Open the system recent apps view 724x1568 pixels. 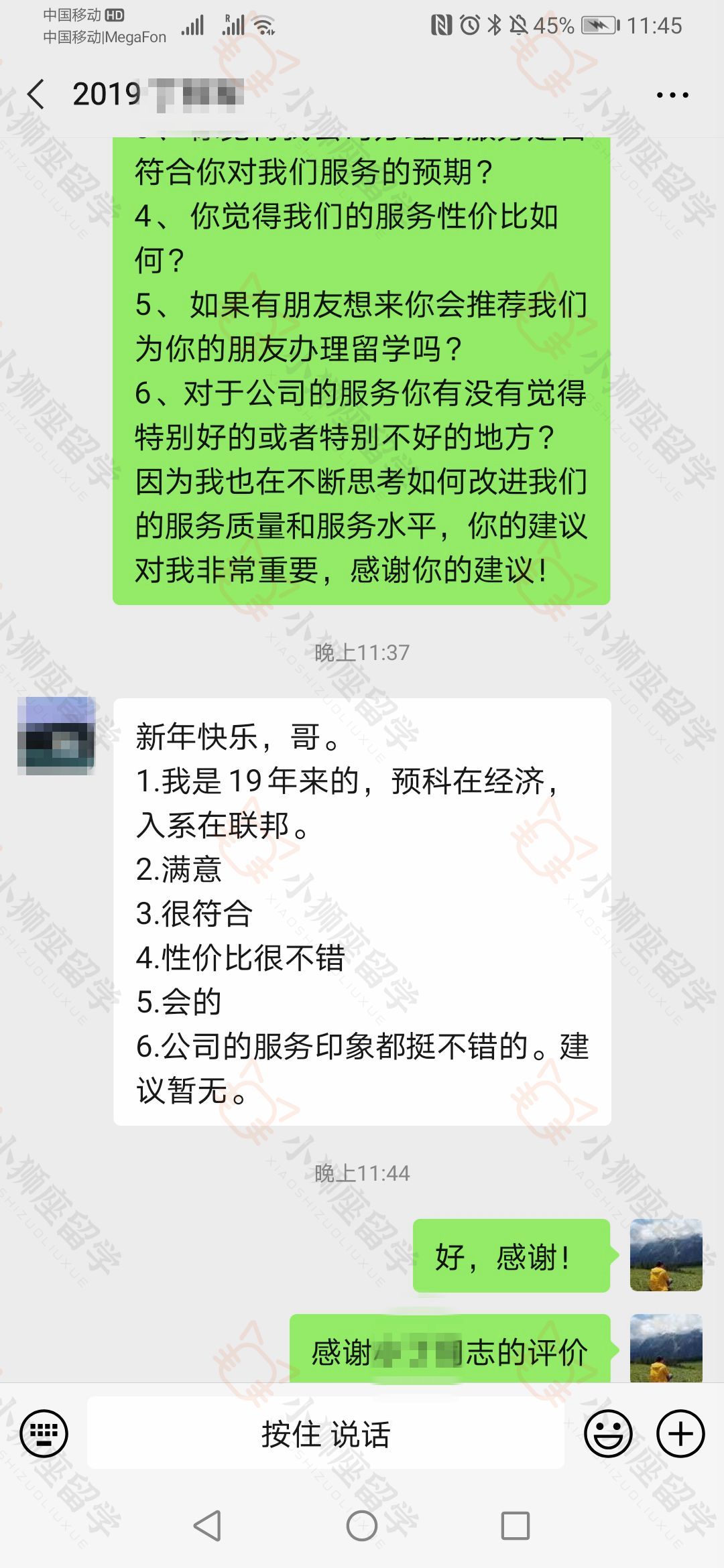515,1526
